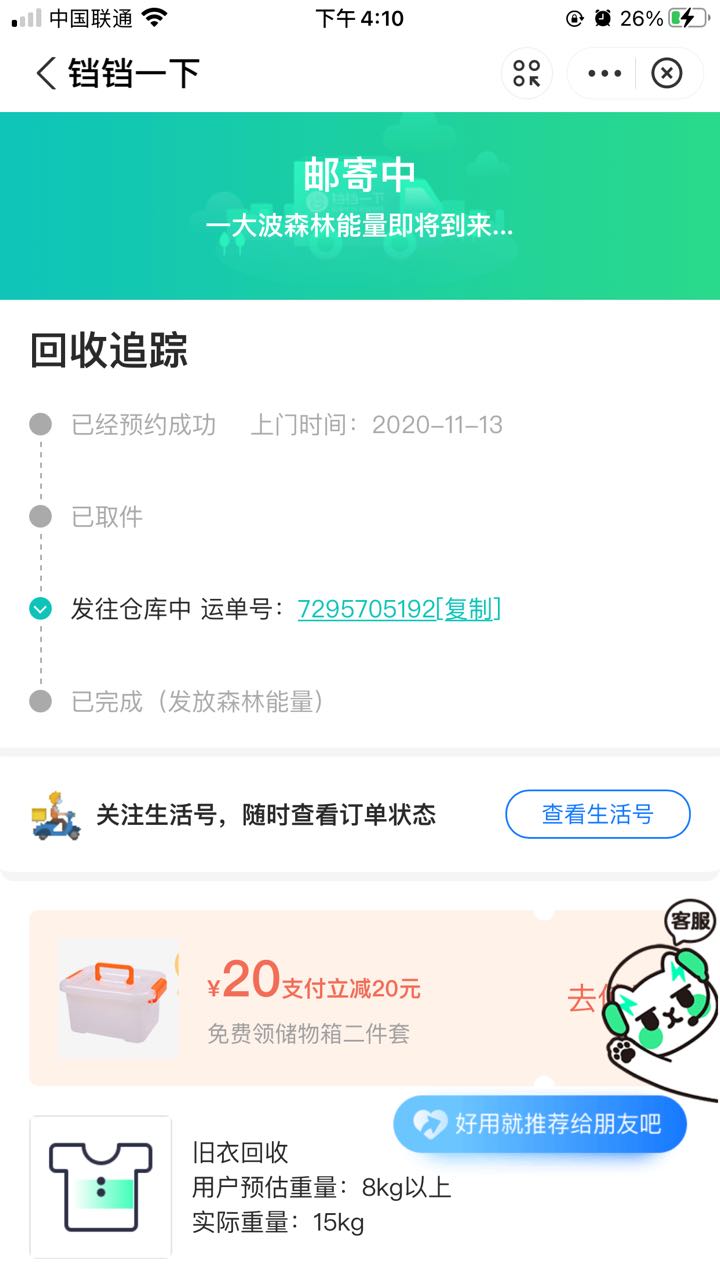
Task: Contact 客服 via the cat mascot
Action: tap(660, 1005)
